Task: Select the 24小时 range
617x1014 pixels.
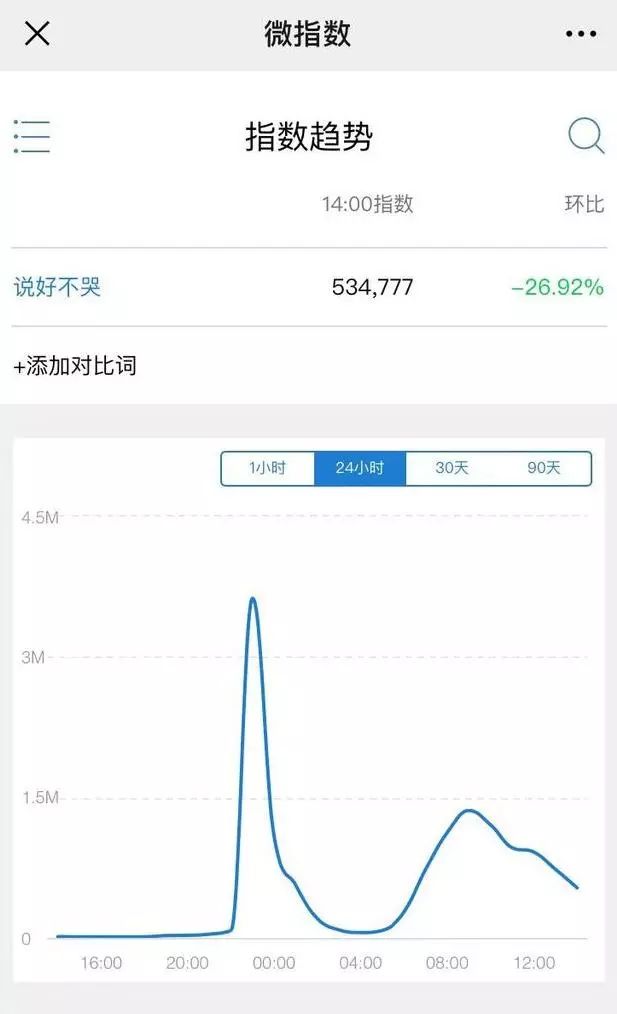Action: click(360, 468)
